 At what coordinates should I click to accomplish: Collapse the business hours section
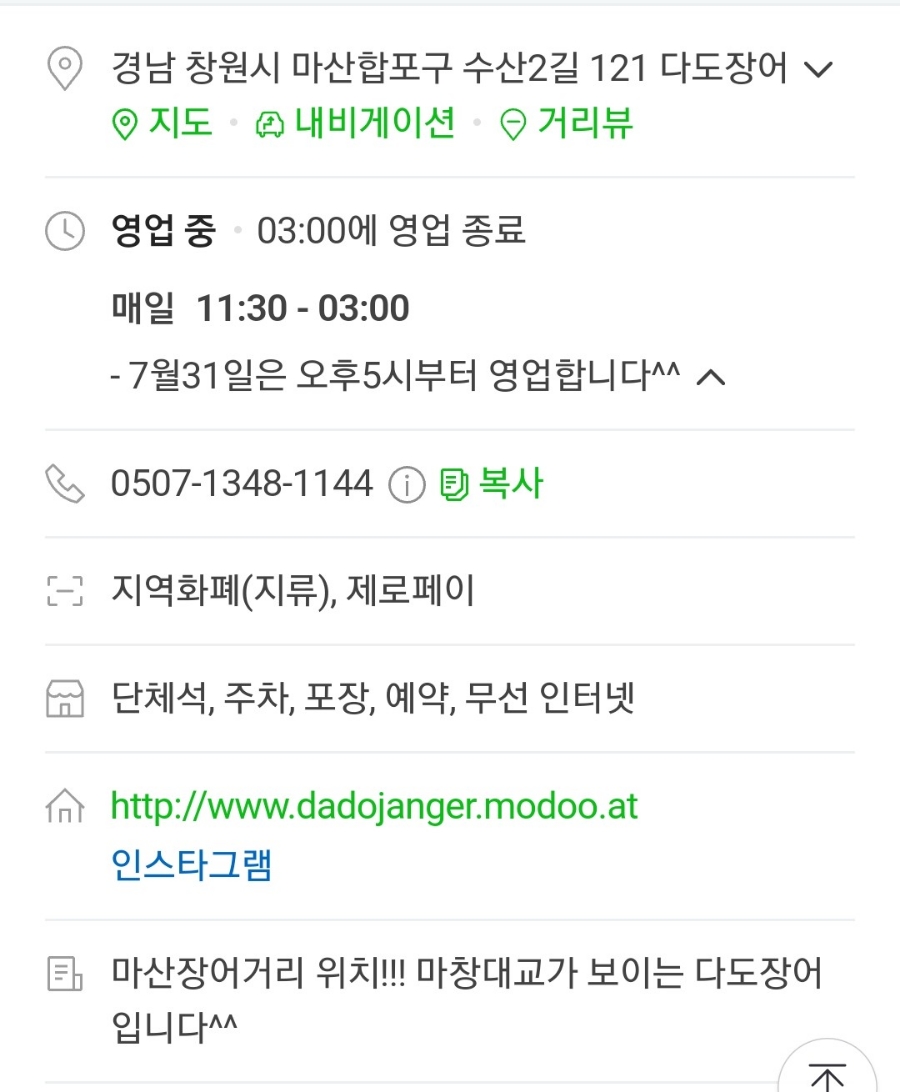pos(710,378)
